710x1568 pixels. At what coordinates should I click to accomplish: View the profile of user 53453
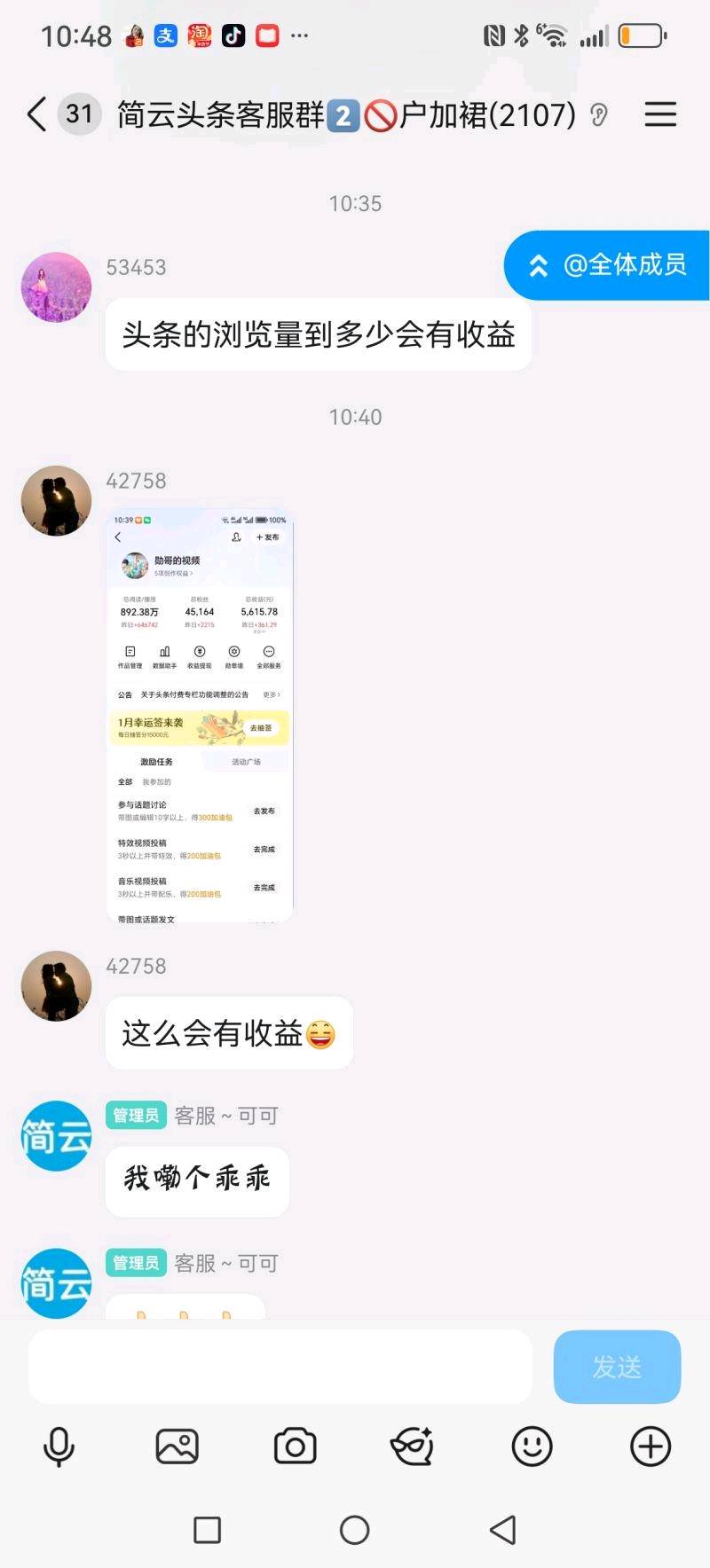pyautogui.click(x=56, y=287)
